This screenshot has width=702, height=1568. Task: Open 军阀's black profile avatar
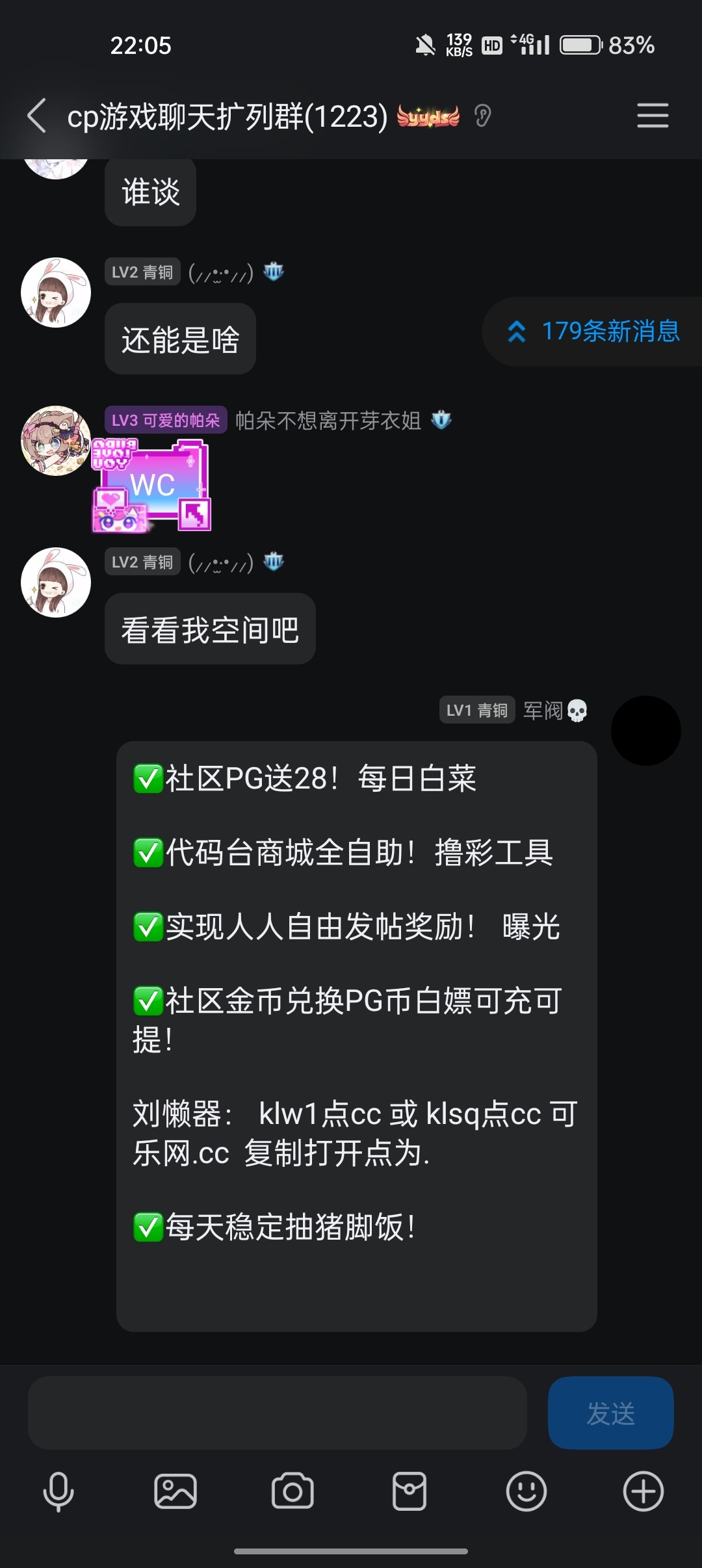coord(645,730)
